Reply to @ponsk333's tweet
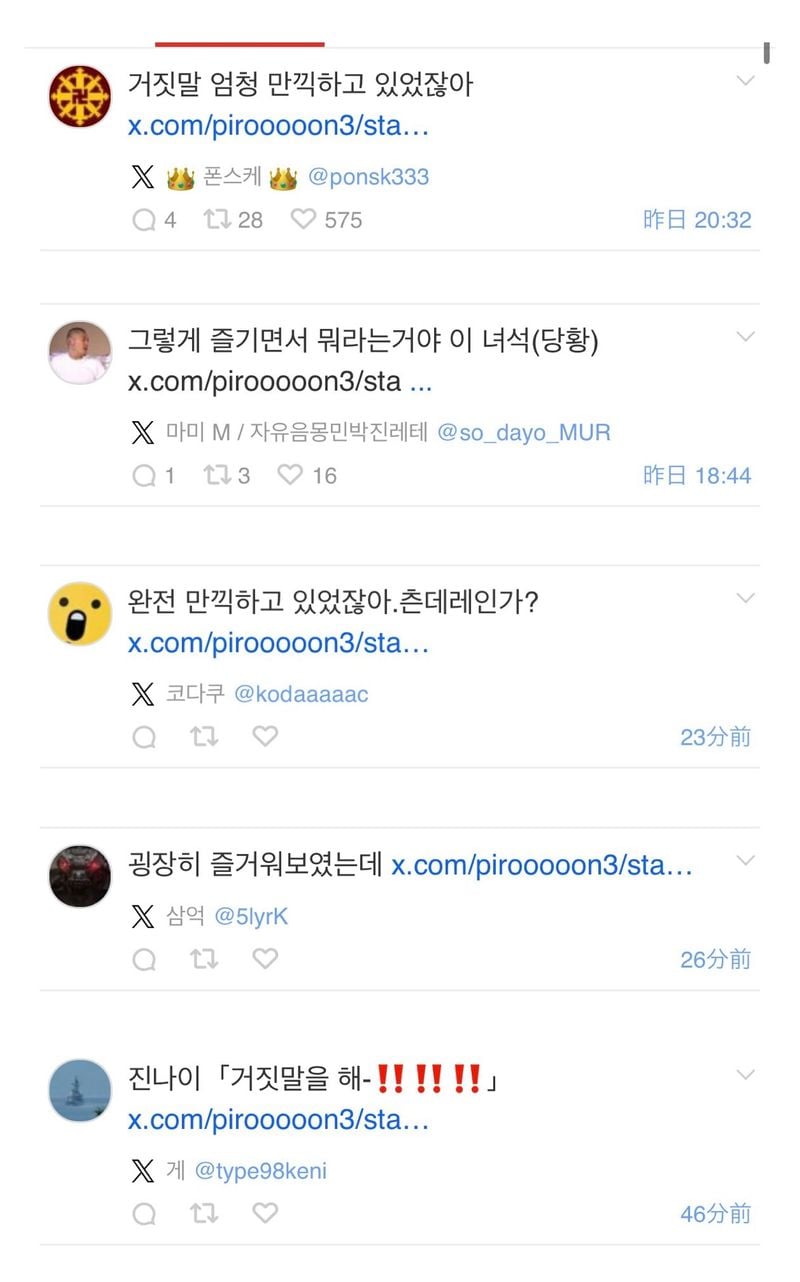 point(144,220)
